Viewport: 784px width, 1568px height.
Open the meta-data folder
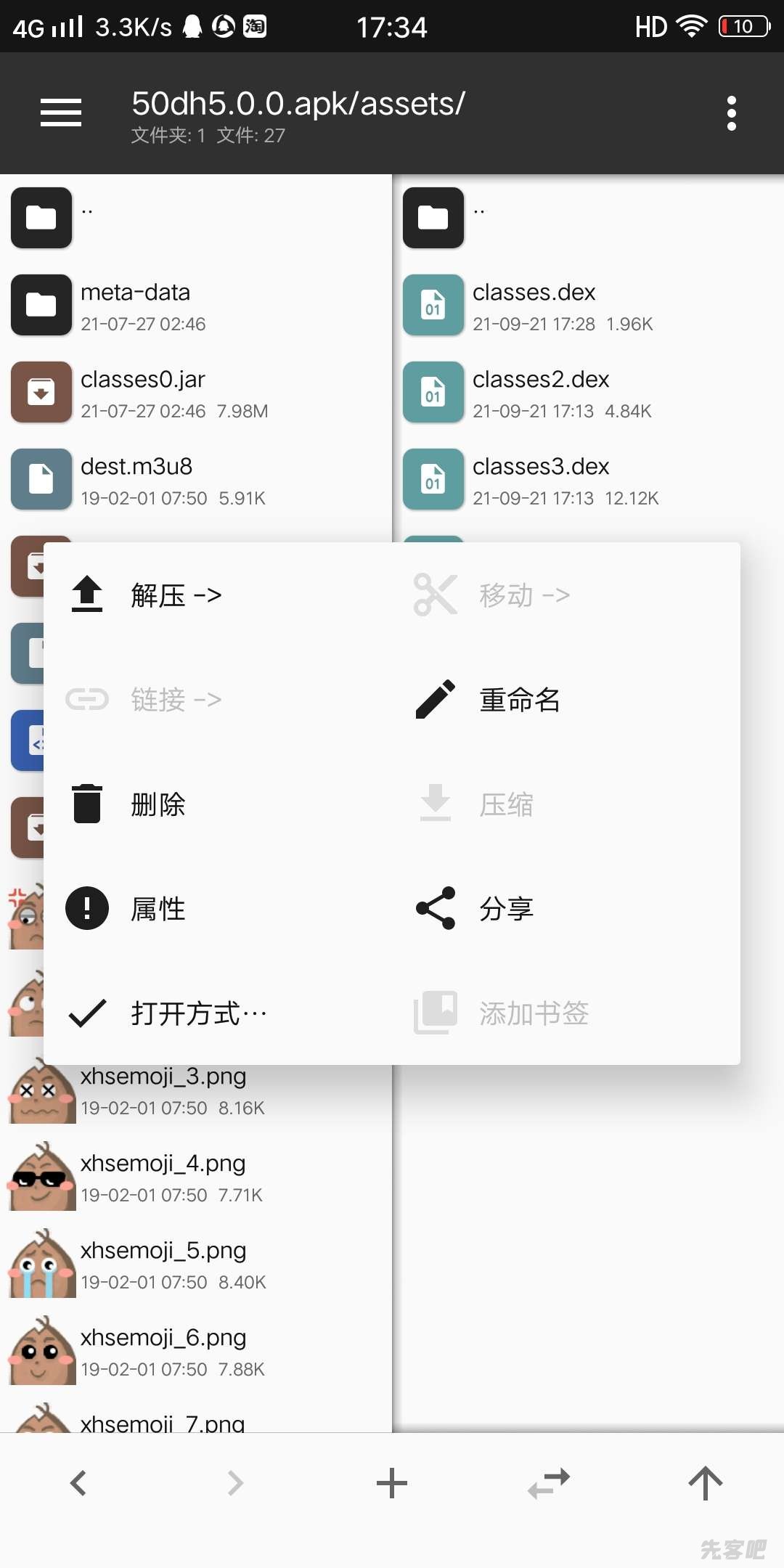pos(135,305)
